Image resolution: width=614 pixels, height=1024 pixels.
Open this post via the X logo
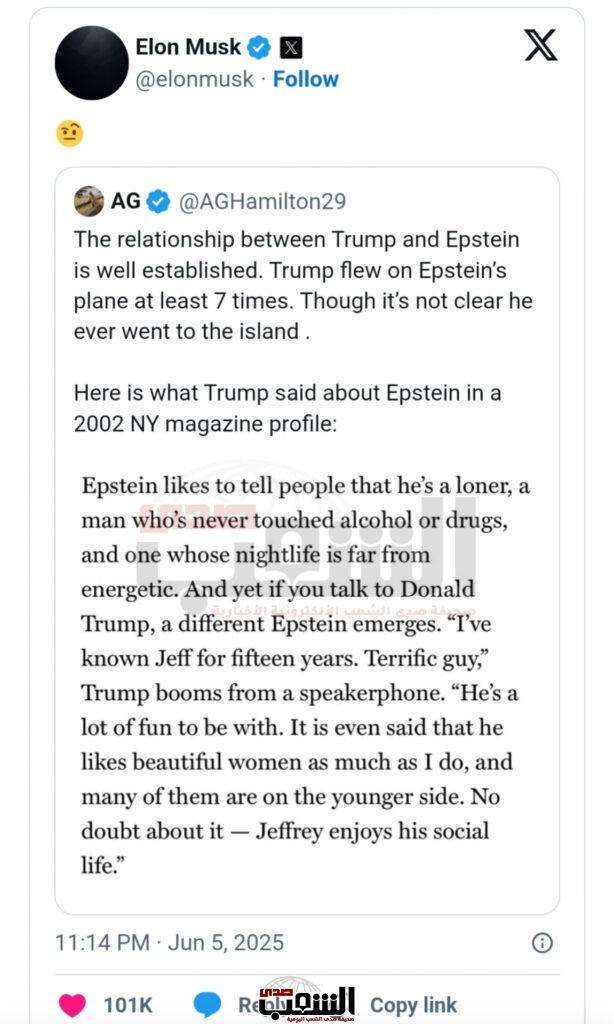coord(541,45)
